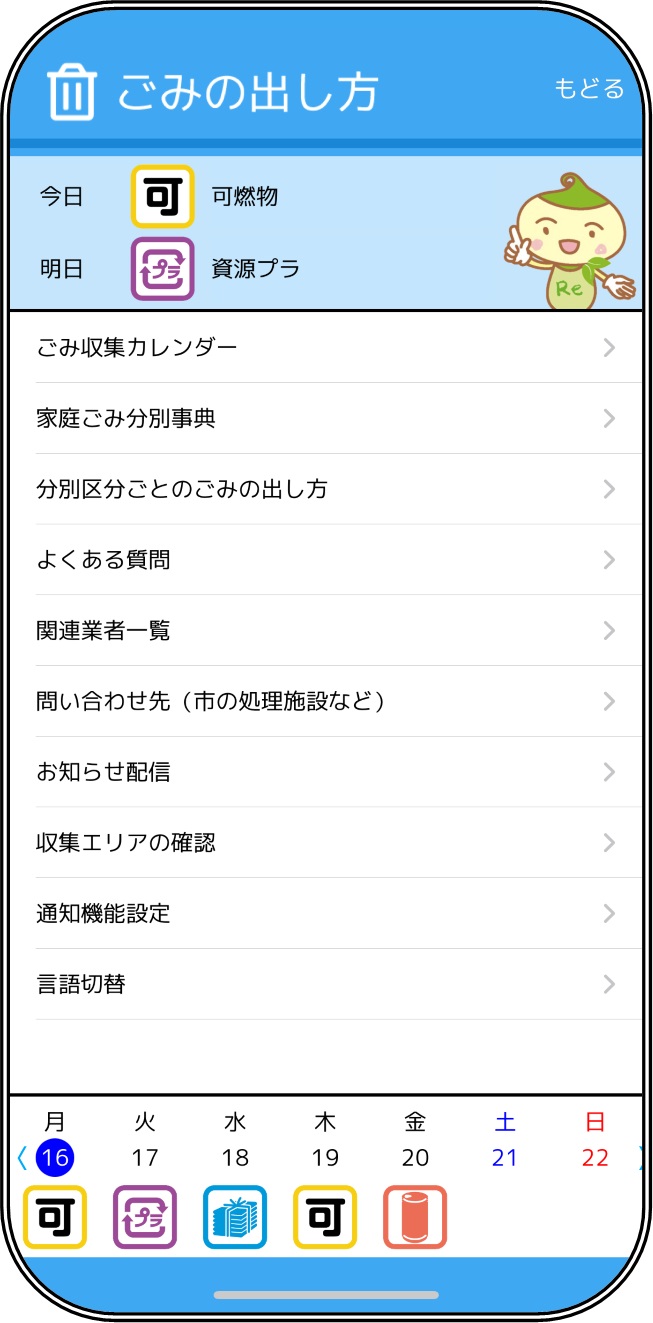This screenshot has height=1323, width=653.
Task: Open お知らせ配信
Action: [325, 772]
